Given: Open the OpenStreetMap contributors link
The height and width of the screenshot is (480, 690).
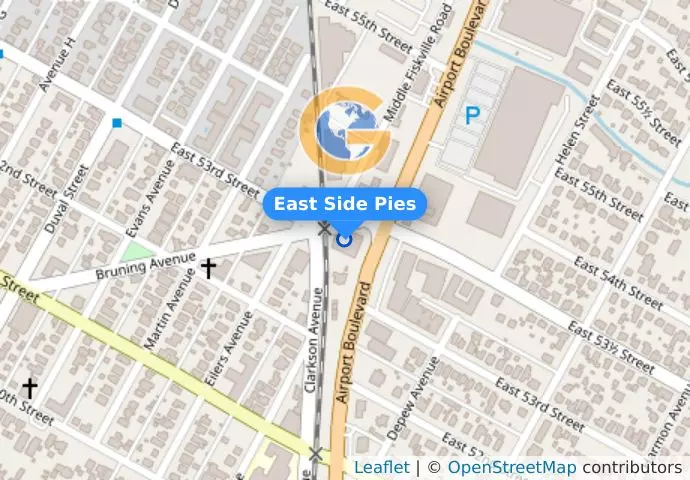Looking at the screenshot, I should click(512, 468).
